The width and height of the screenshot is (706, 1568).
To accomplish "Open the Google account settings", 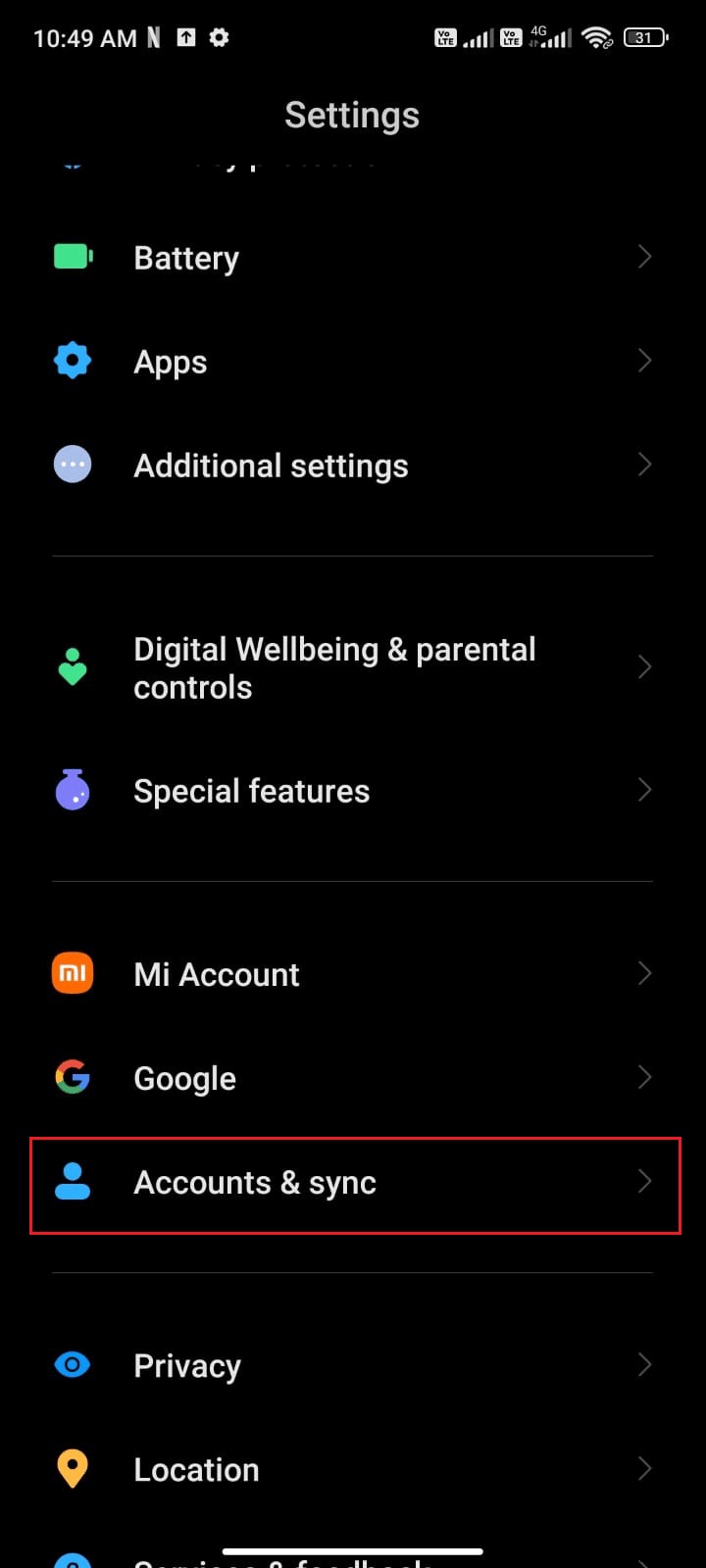I will [x=184, y=1077].
